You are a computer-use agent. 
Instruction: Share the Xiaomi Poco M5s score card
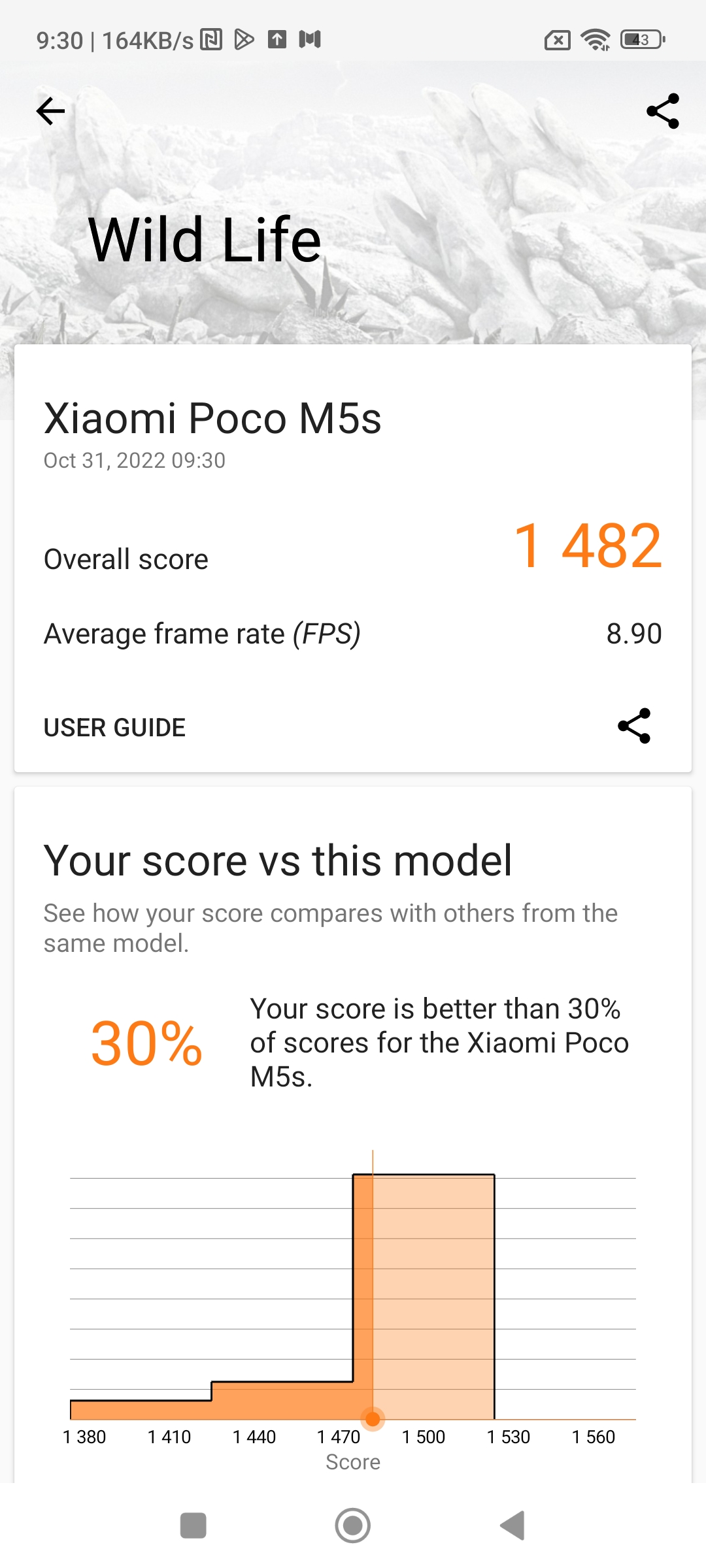point(634,726)
